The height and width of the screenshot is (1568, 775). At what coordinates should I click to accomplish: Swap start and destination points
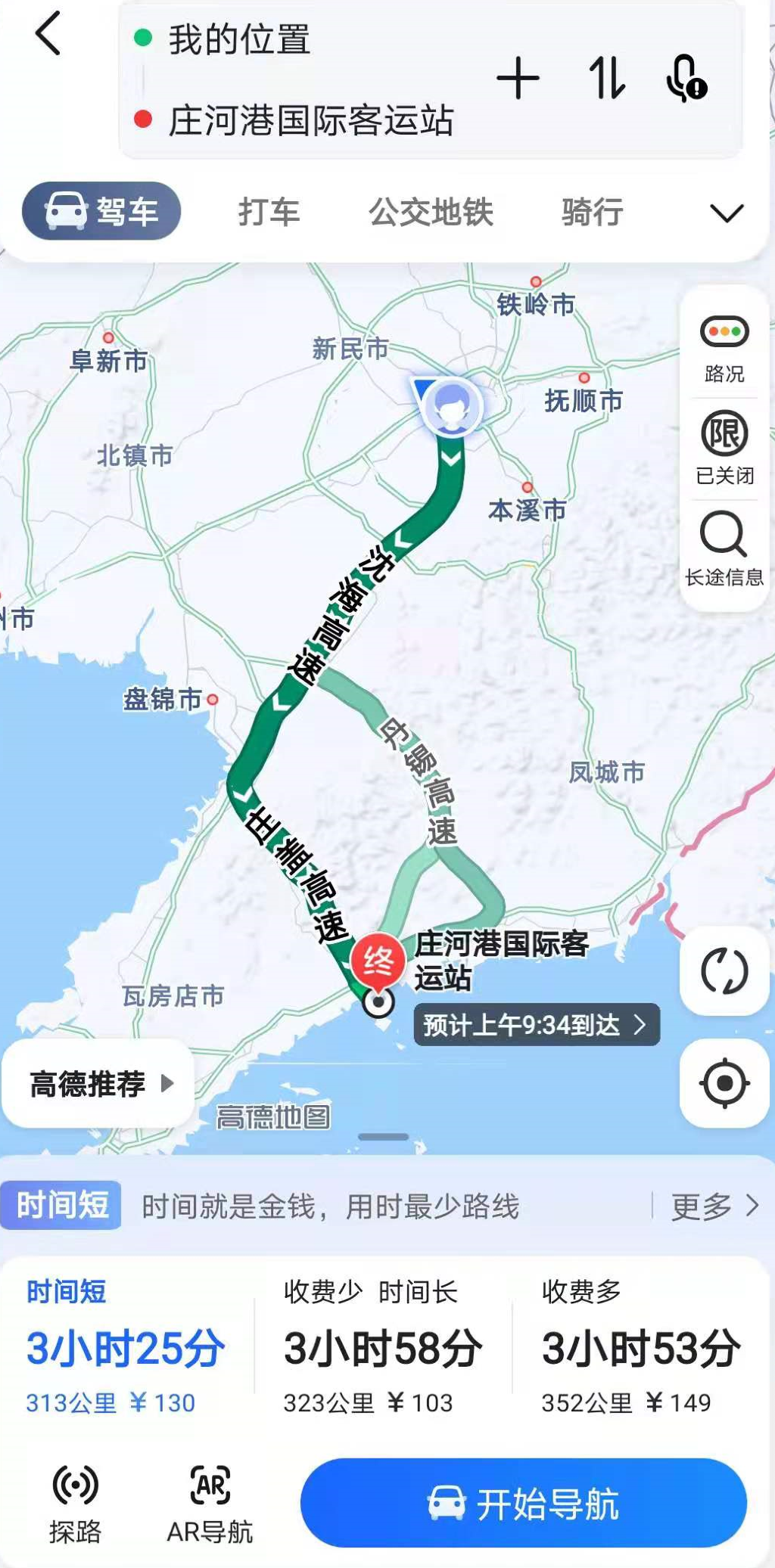click(x=607, y=79)
